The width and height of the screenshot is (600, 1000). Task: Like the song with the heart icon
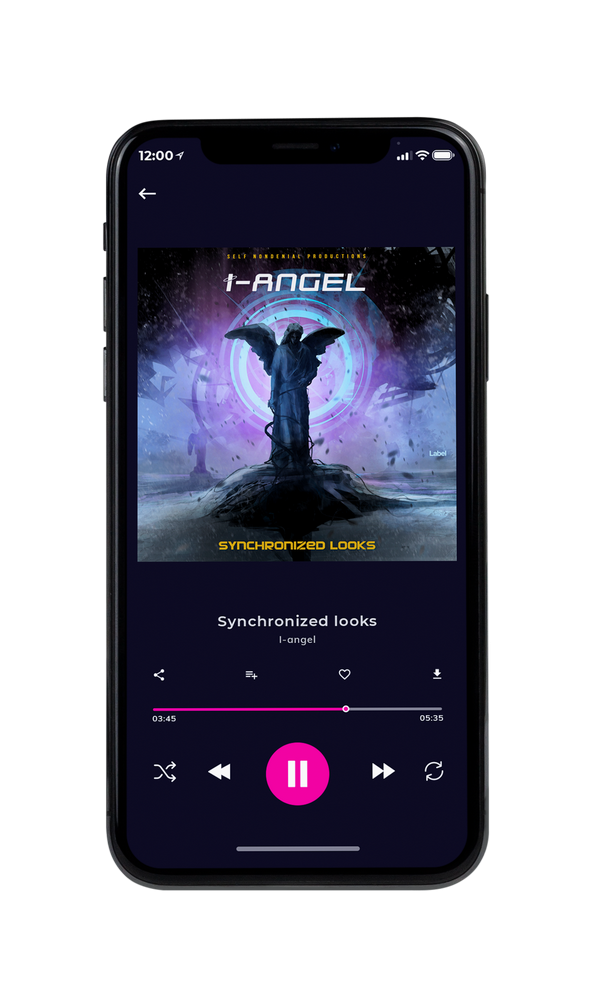(344, 674)
